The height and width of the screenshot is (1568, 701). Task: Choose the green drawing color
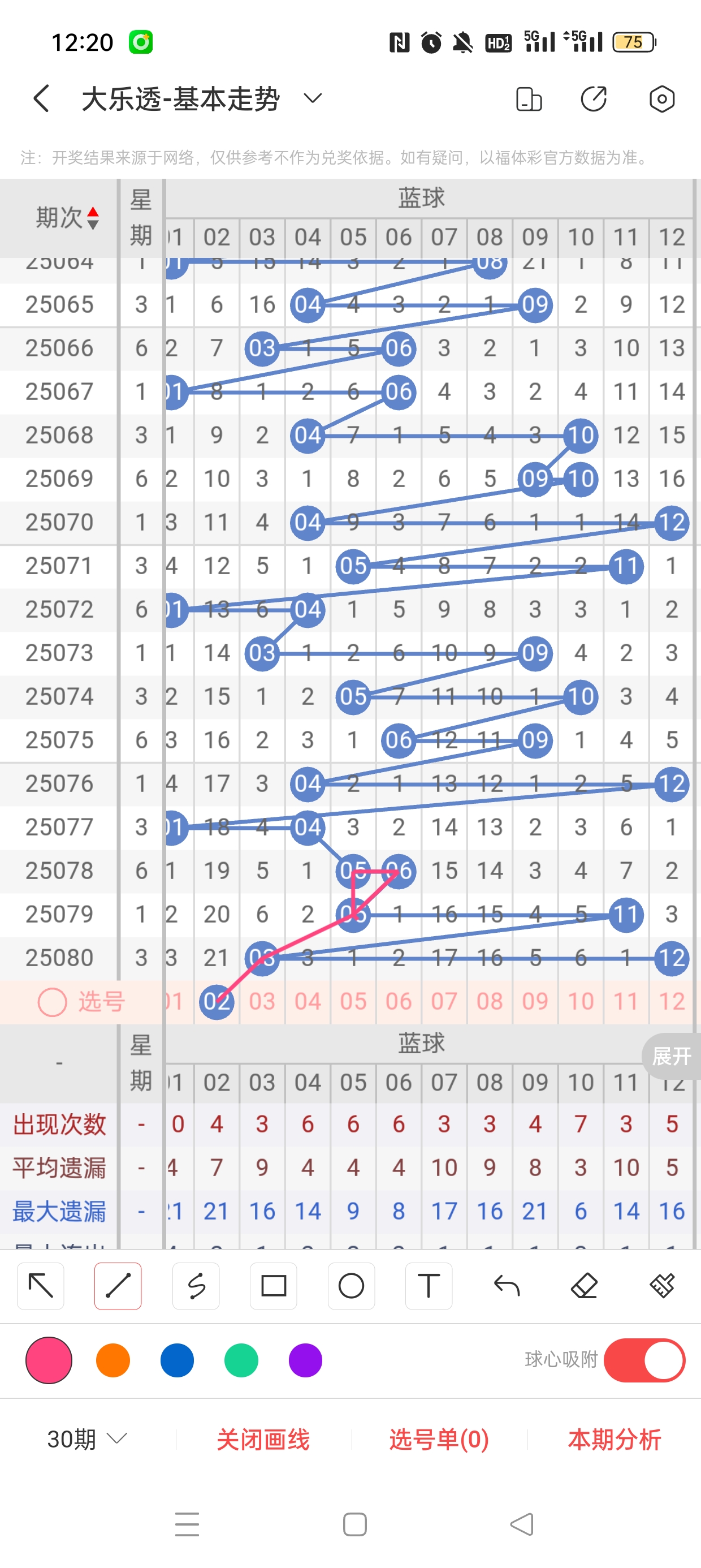pos(241,1360)
